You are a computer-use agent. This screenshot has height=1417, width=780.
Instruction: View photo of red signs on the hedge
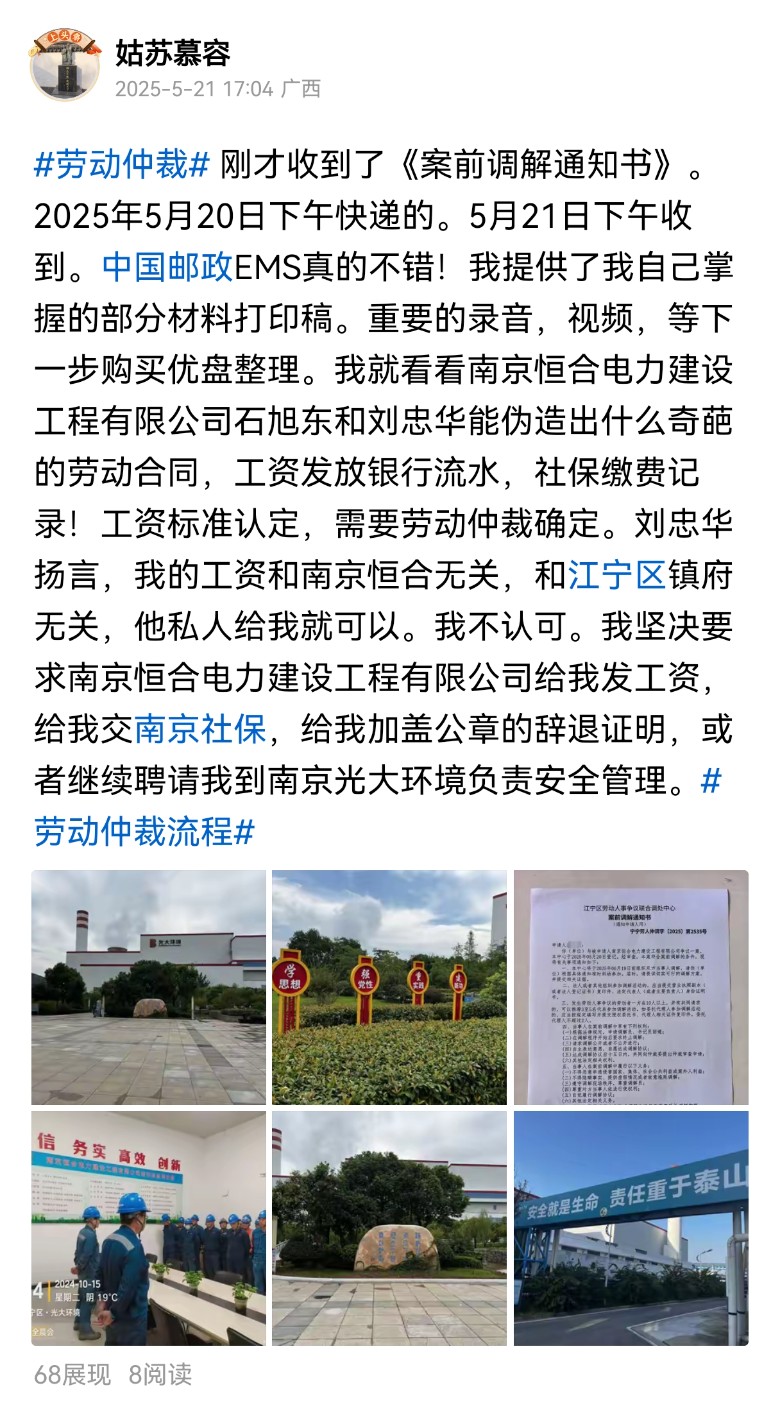coord(389,987)
